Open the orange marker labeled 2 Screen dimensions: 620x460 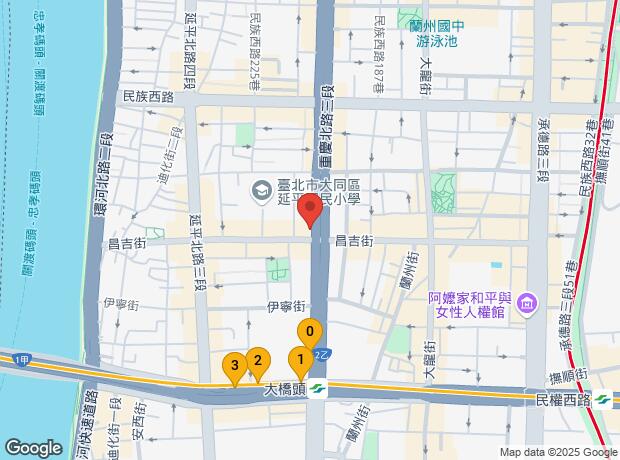coord(257,361)
